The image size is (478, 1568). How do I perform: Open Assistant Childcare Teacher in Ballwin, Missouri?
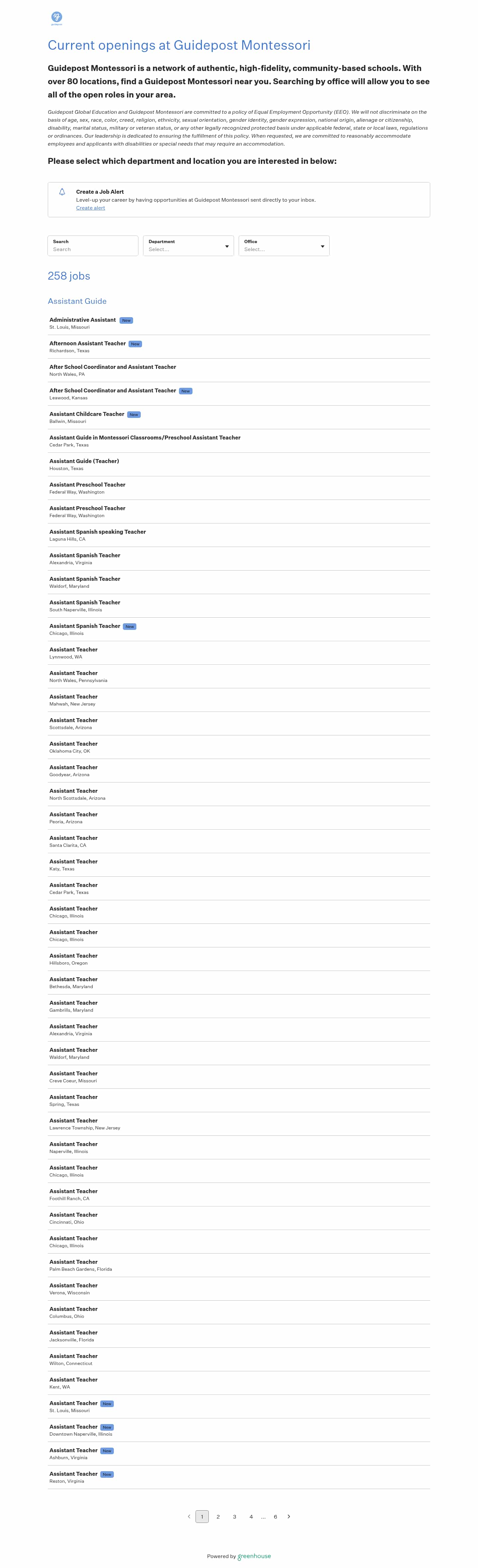click(x=86, y=415)
